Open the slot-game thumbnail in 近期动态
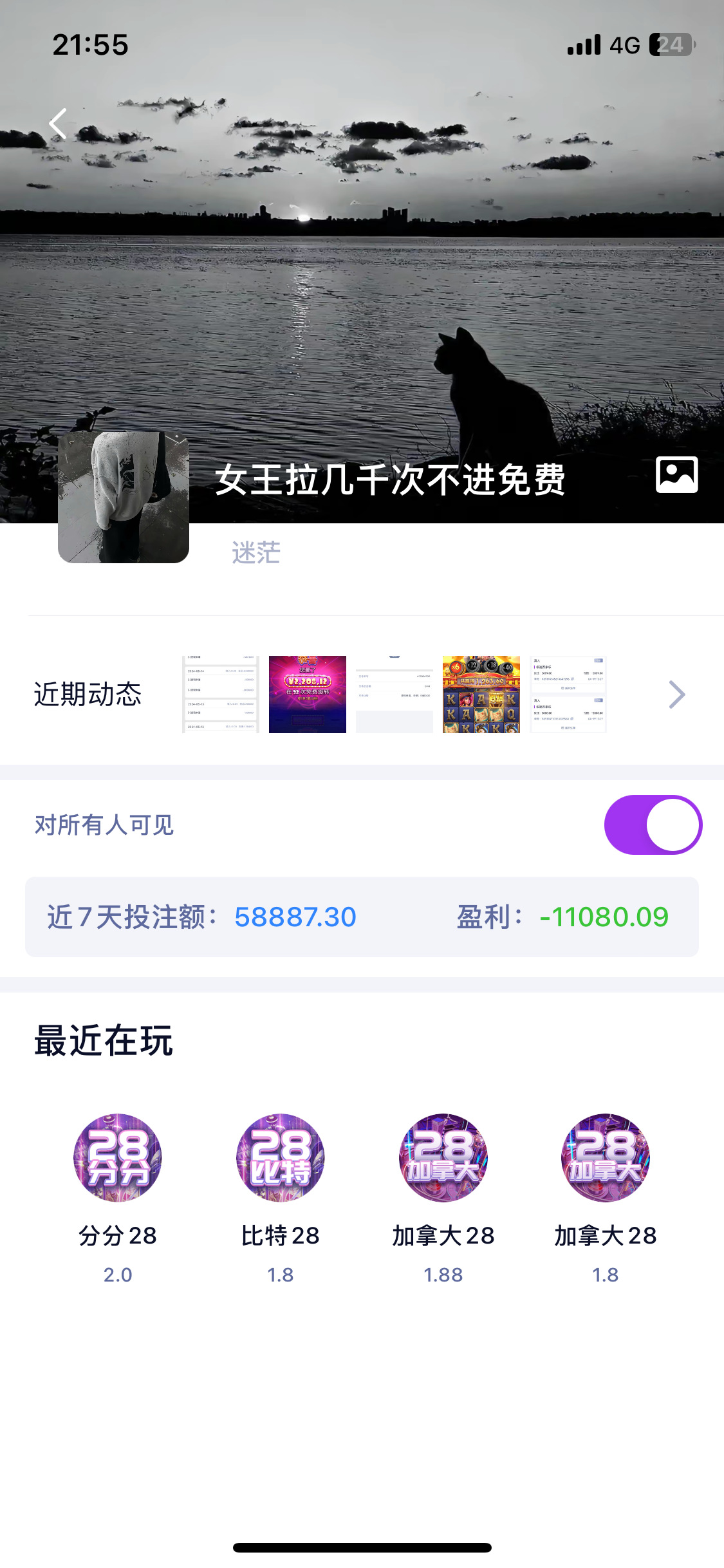724x1568 pixels. [x=481, y=695]
